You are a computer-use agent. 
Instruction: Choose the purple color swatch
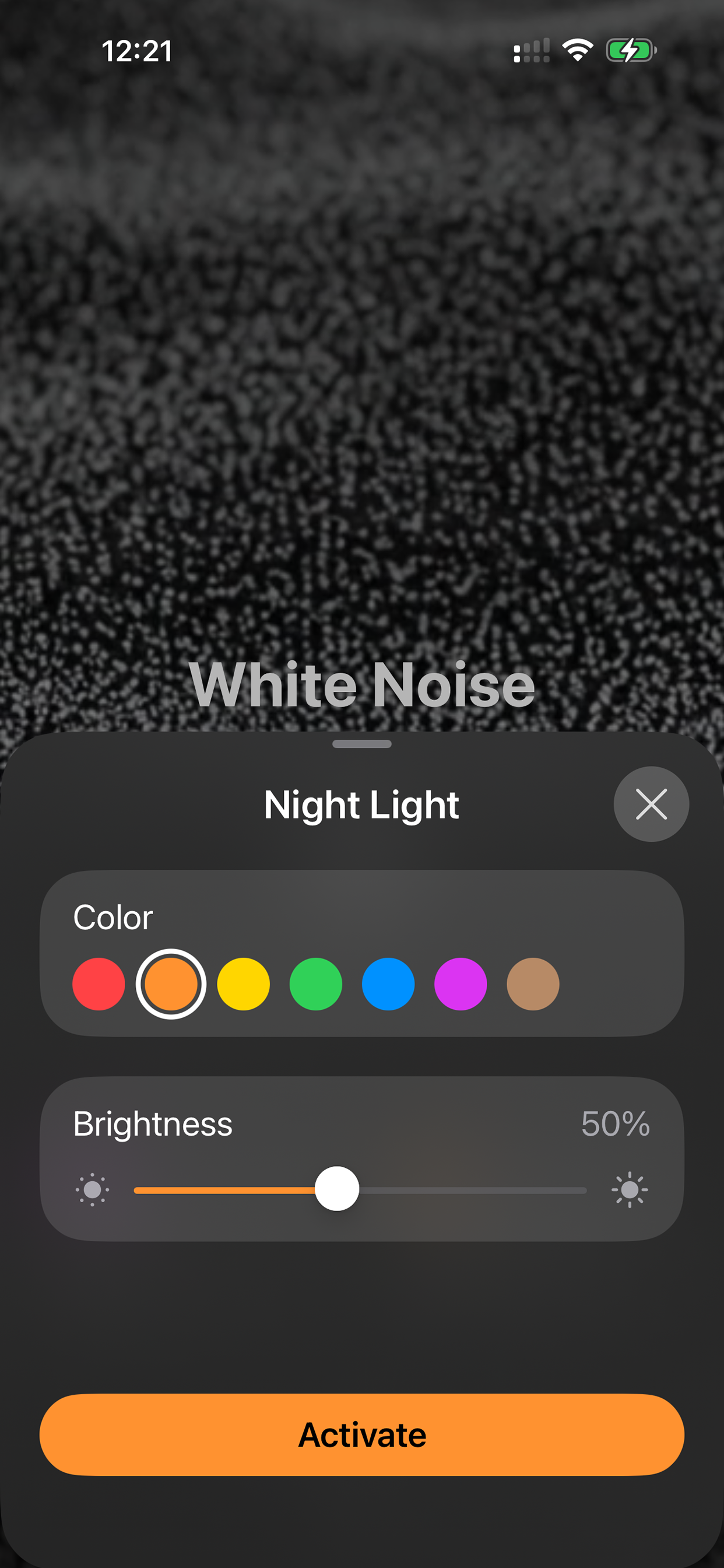click(x=461, y=984)
